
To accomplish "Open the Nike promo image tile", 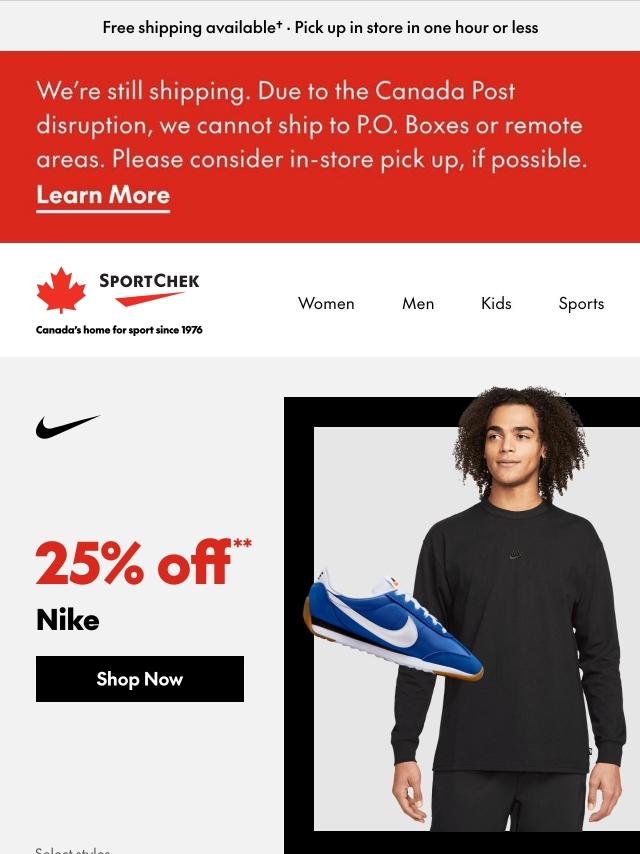I will click(x=470, y=620).
